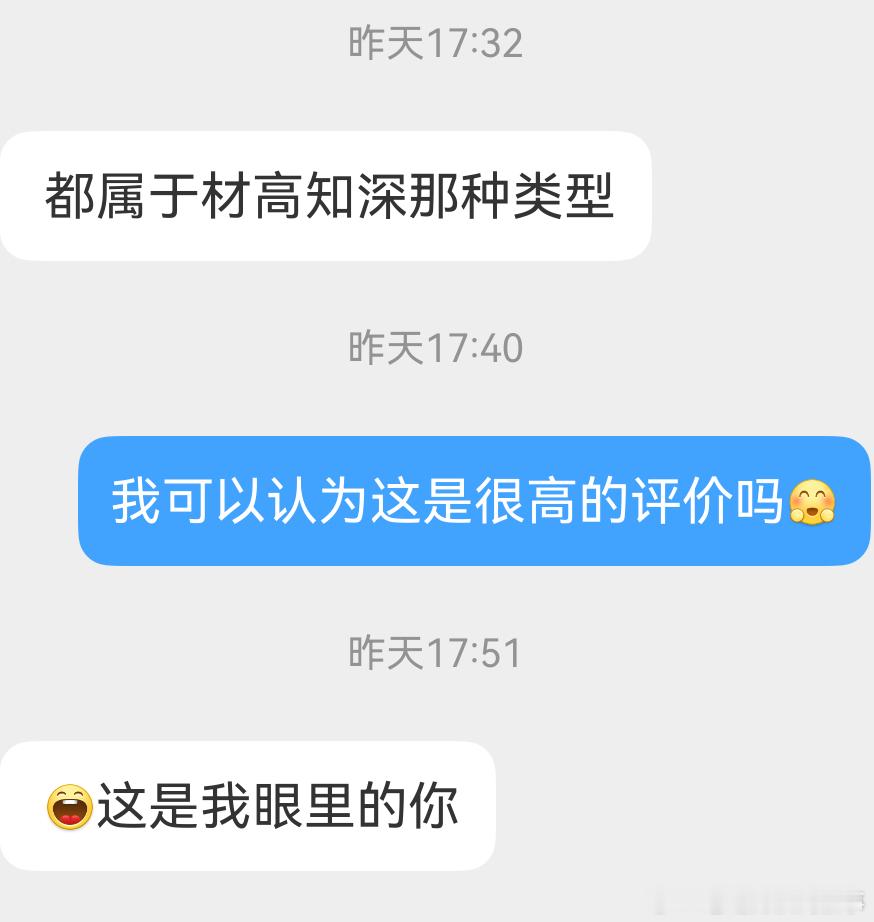Select the timestamp 昨天17:51
874x922 pixels.
click(436, 653)
